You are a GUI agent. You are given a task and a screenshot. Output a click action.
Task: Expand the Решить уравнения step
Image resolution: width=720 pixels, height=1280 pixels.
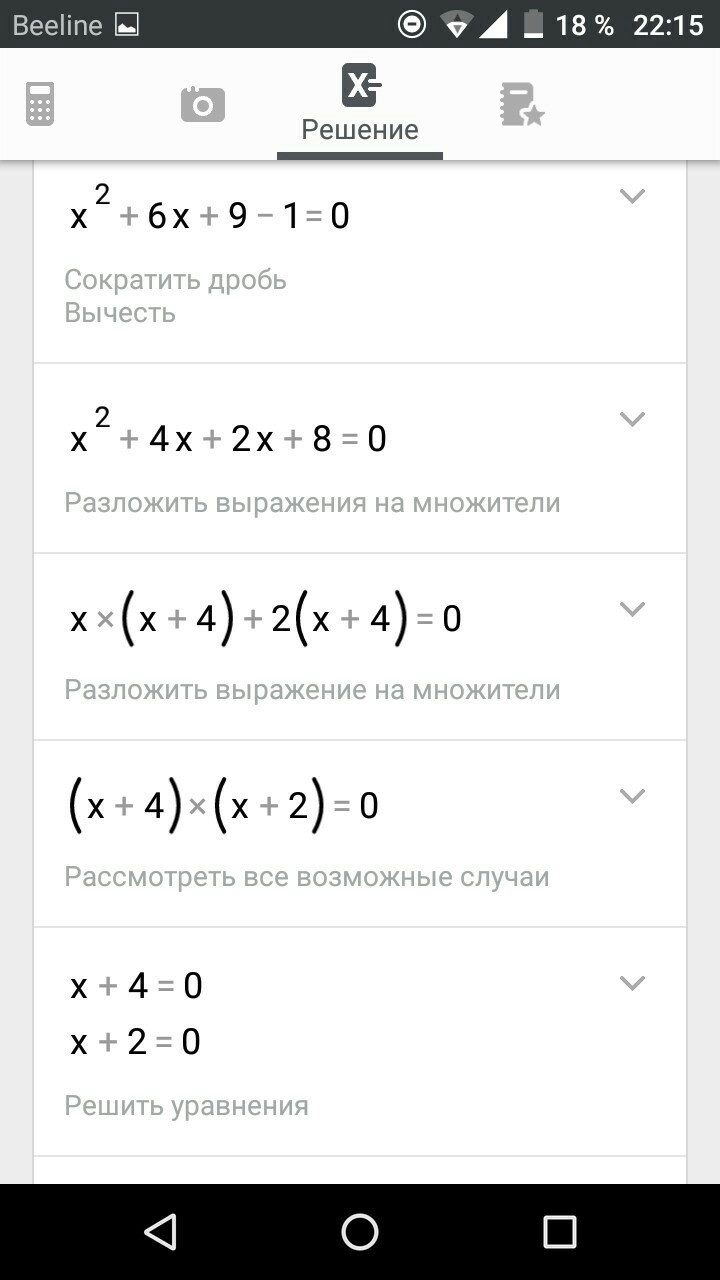[x=632, y=983]
